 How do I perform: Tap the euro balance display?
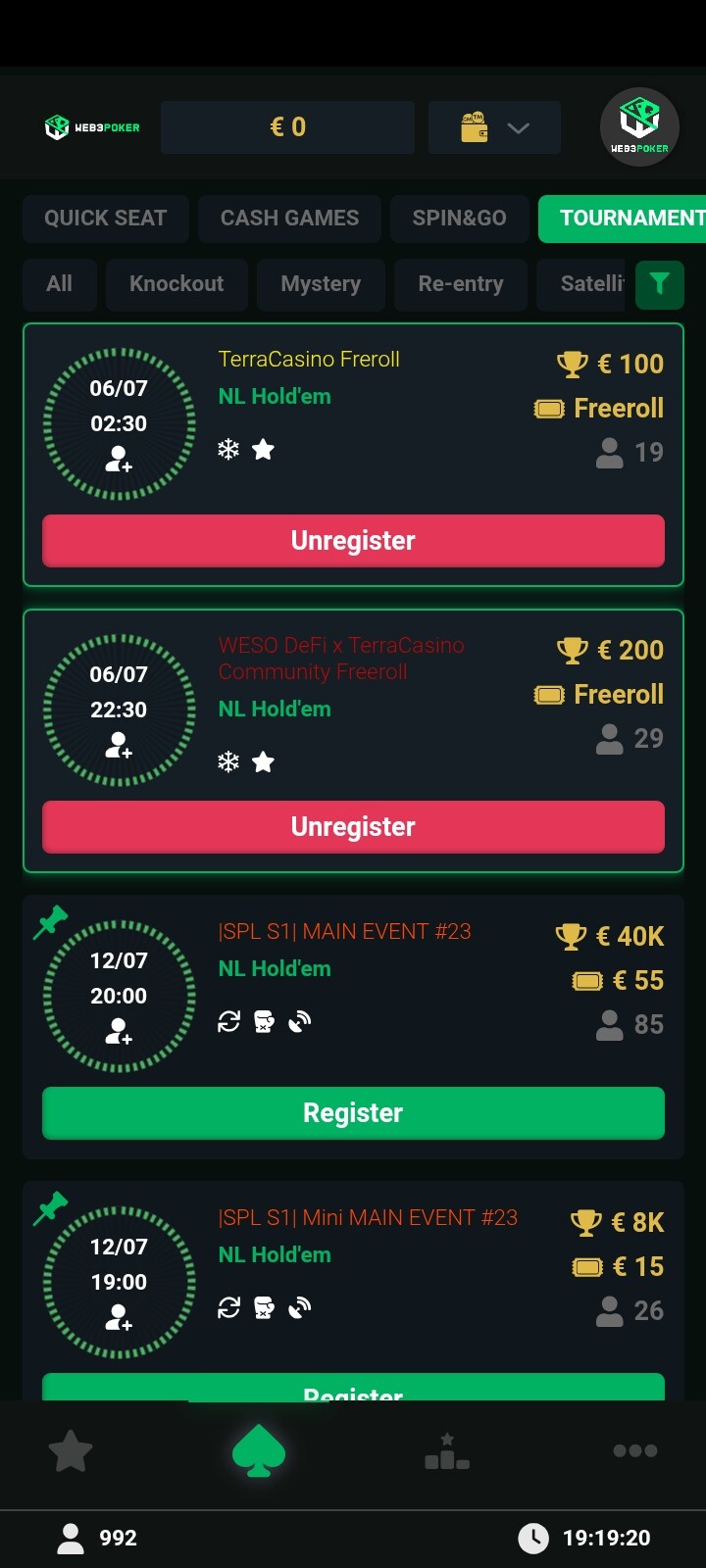288,127
